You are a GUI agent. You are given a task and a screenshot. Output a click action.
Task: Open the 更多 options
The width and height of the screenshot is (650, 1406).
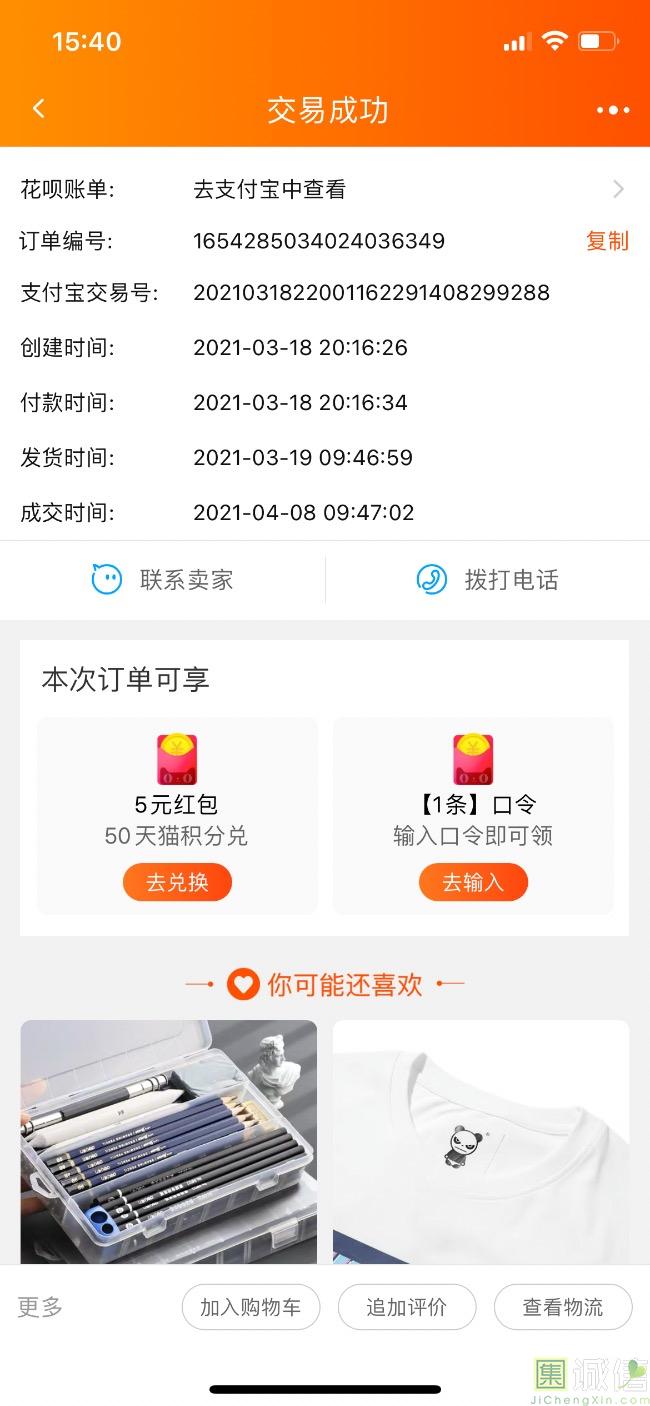(x=40, y=1307)
